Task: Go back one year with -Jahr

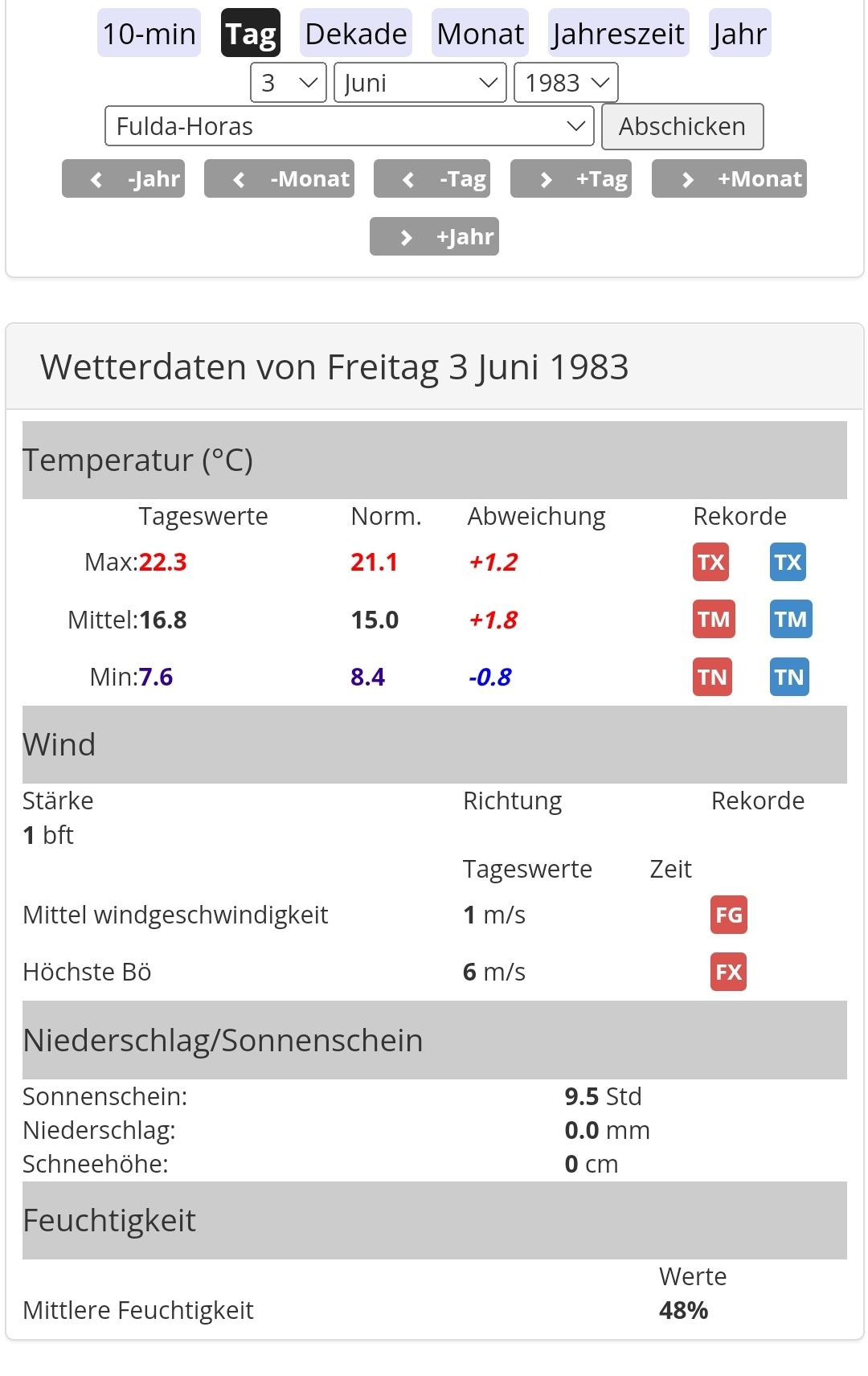Action: tap(123, 178)
